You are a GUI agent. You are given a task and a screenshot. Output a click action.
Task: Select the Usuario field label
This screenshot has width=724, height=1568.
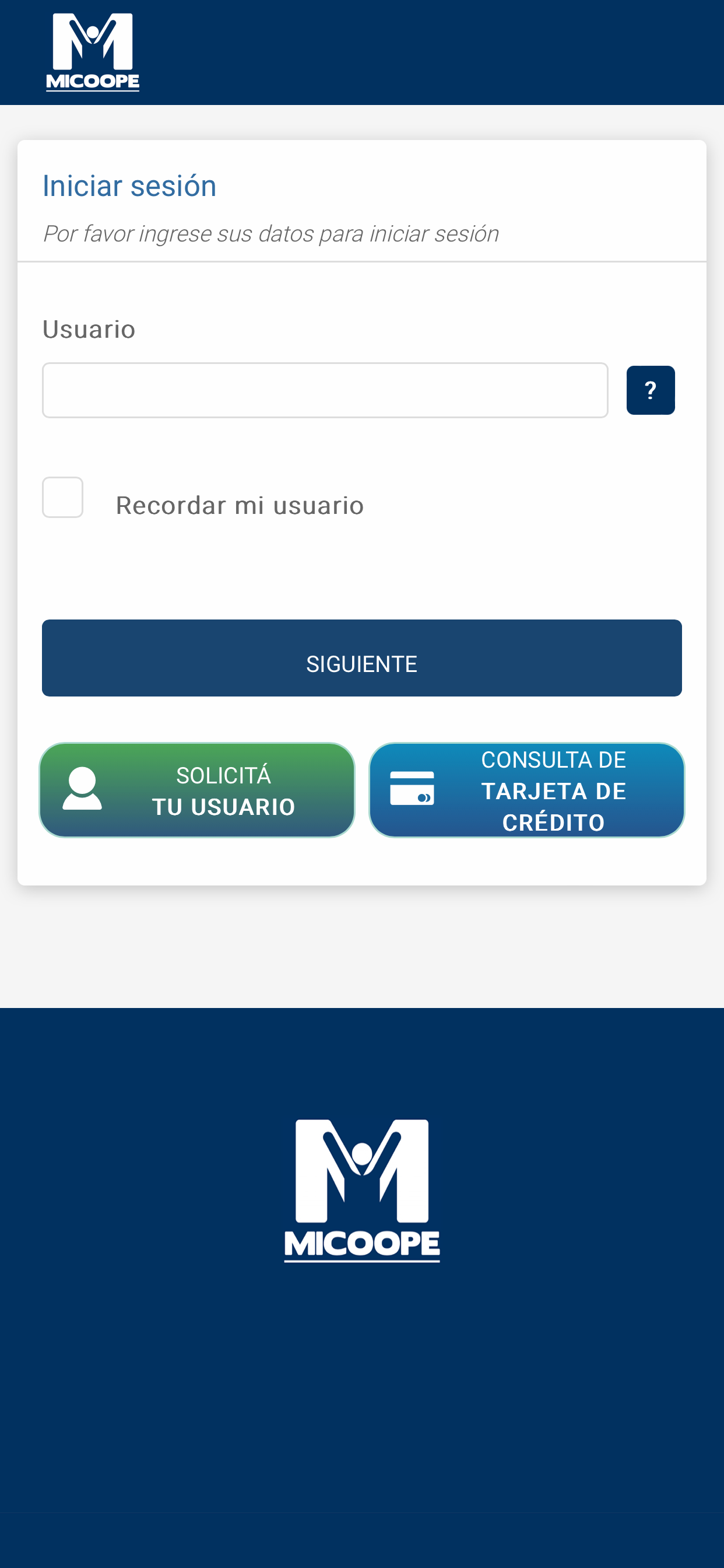coord(88,328)
